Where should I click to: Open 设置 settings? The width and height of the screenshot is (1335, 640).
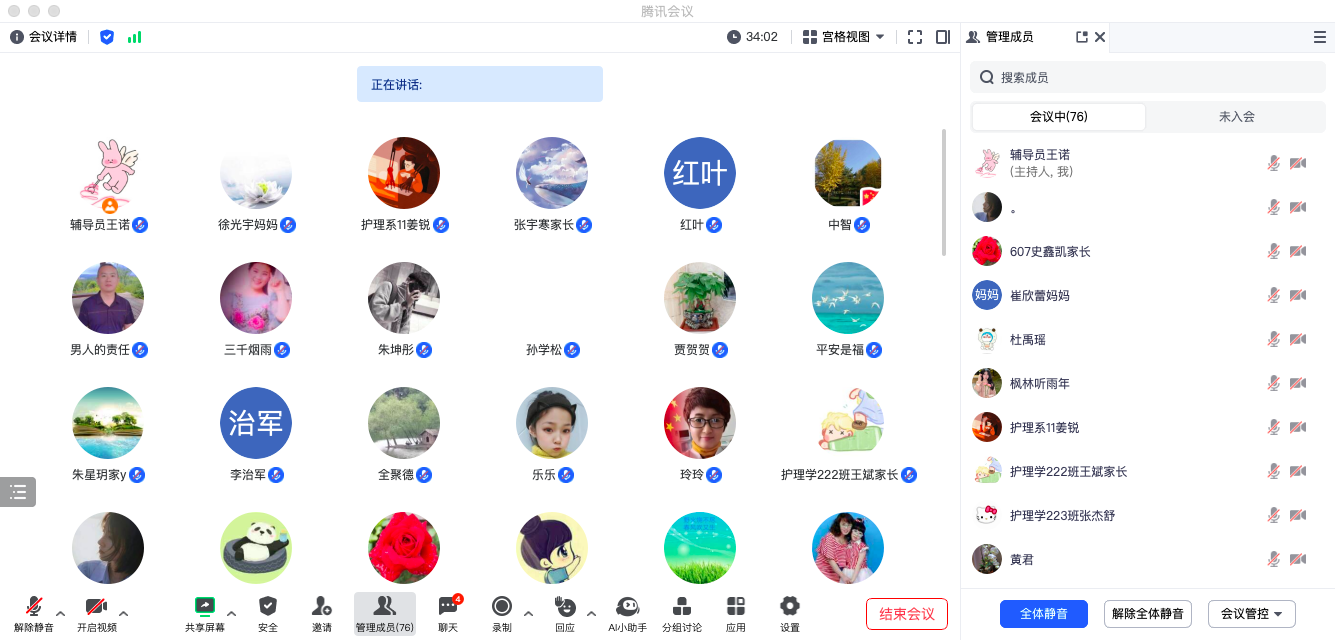789,613
